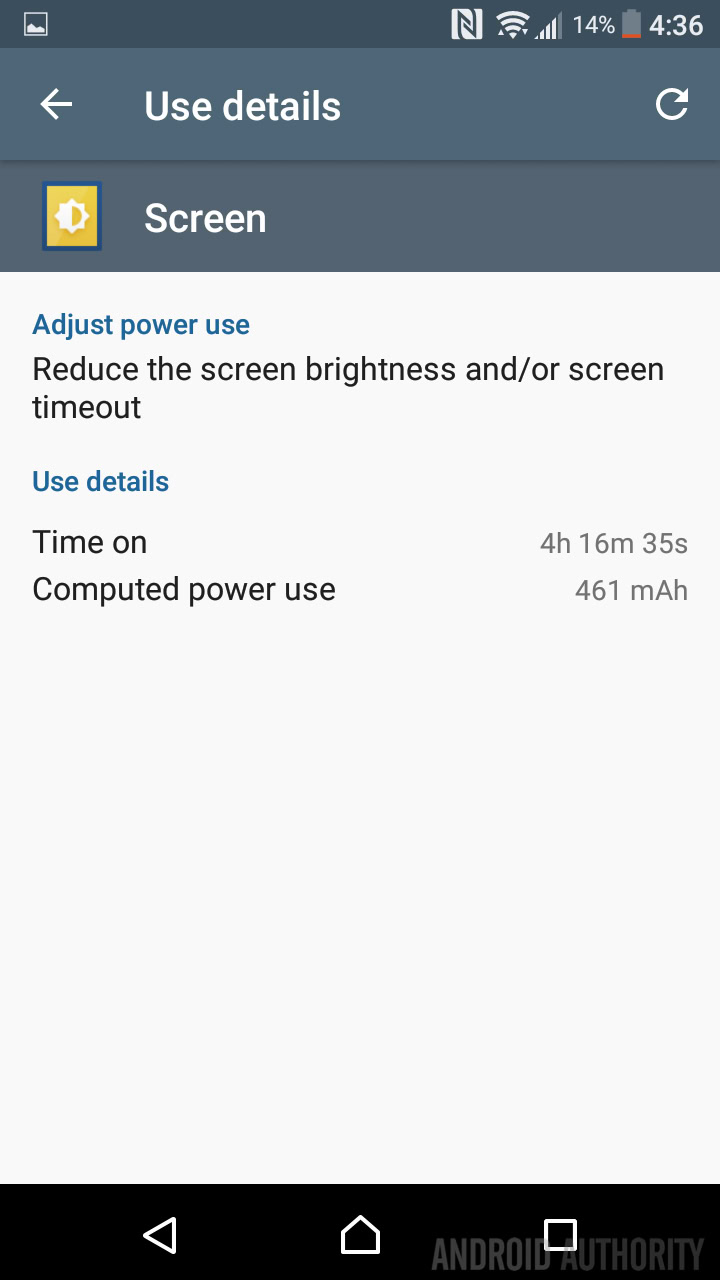
Task: Refresh the battery use details
Action: (x=671, y=105)
